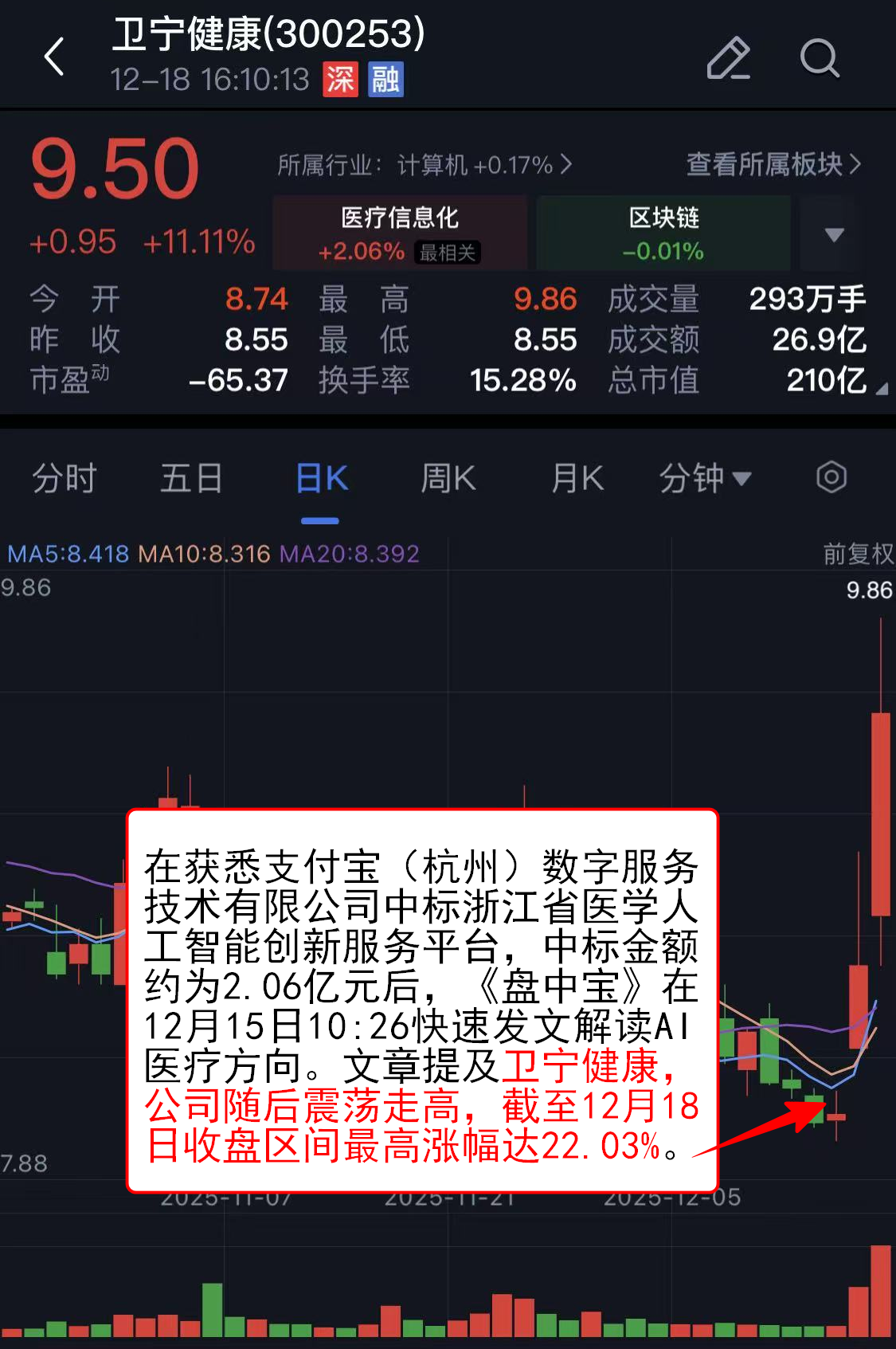Viewport: 896px width, 1349px height.
Task: Open the 分钟 interval dropdown
Action: click(705, 479)
